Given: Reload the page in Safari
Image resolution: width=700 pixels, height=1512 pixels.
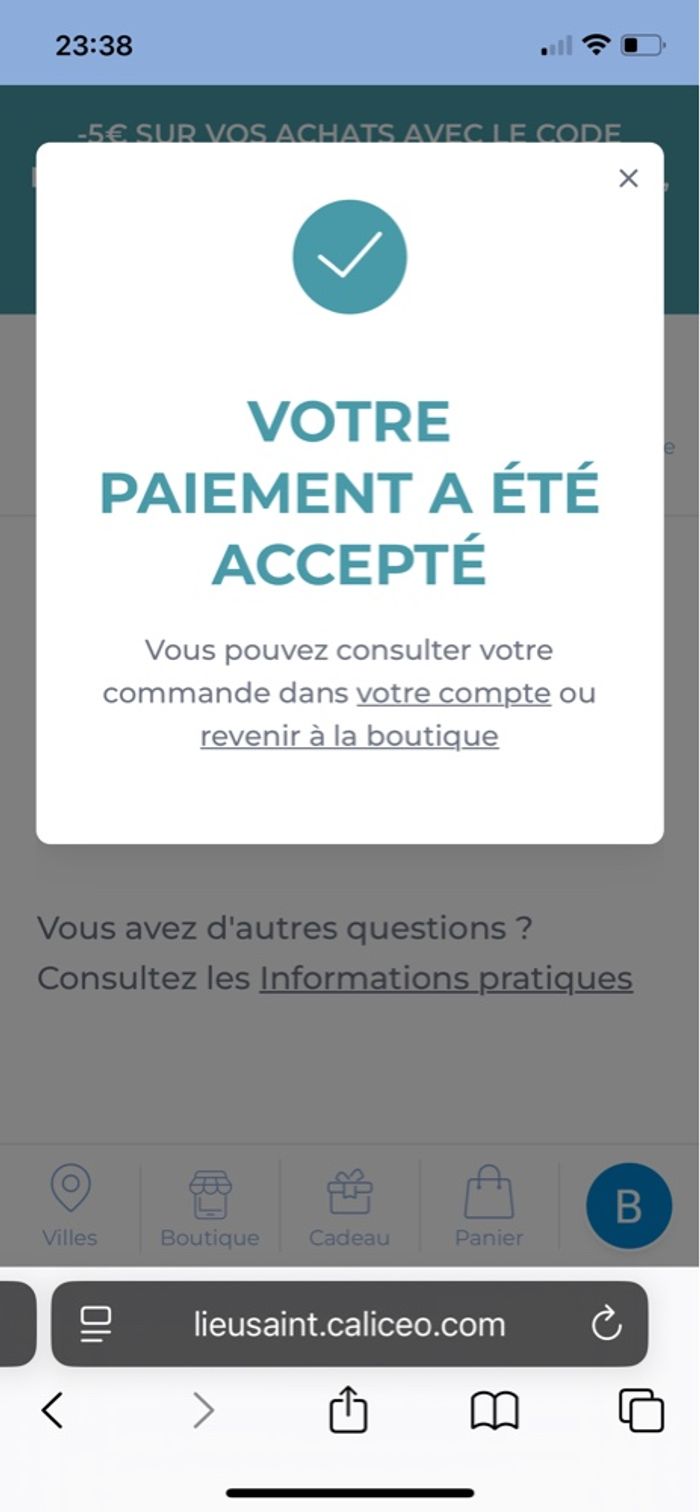Looking at the screenshot, I should pos(606,1325).
